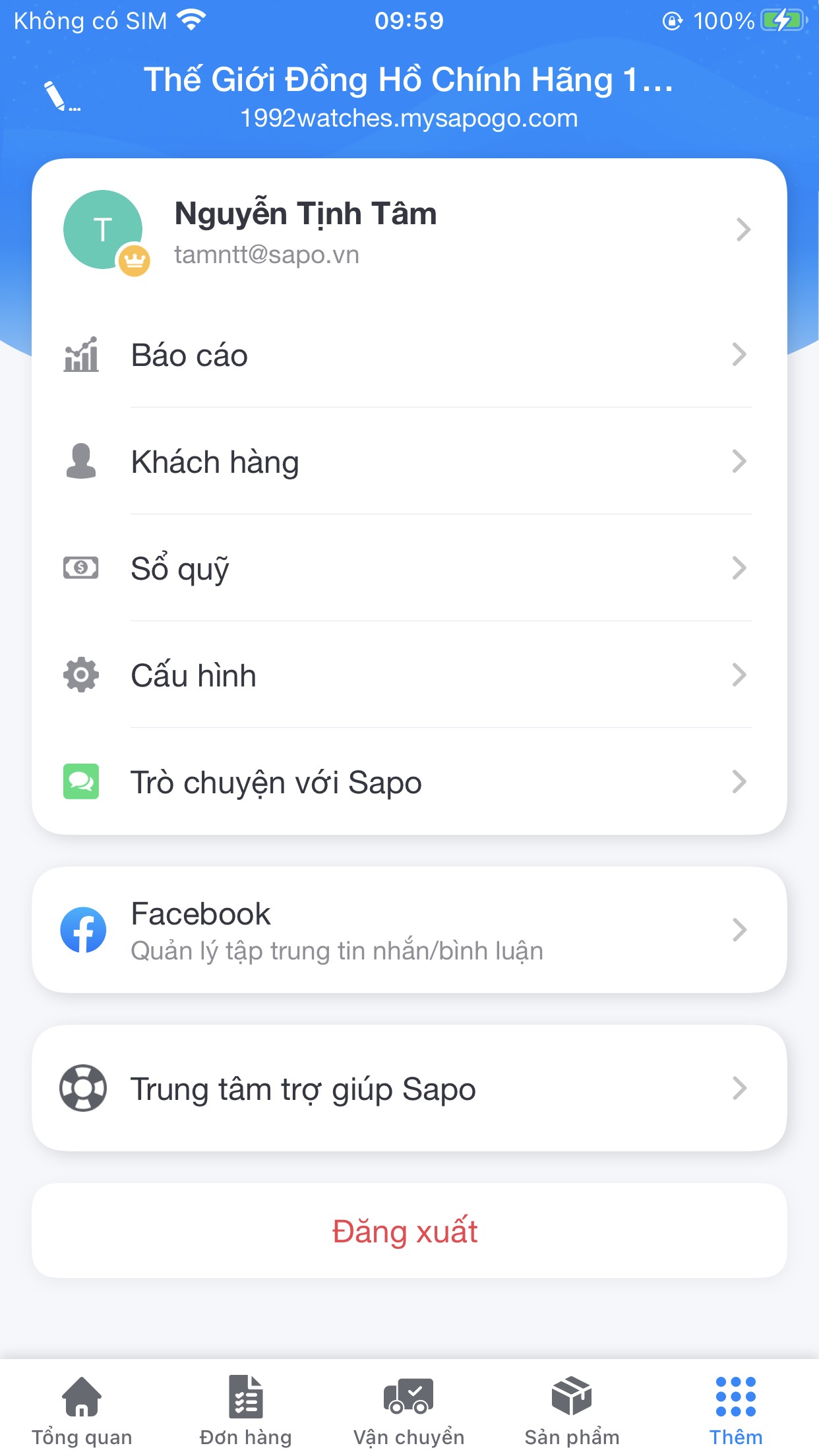Tap the Đăng xuất logout button

point(409,1231)
